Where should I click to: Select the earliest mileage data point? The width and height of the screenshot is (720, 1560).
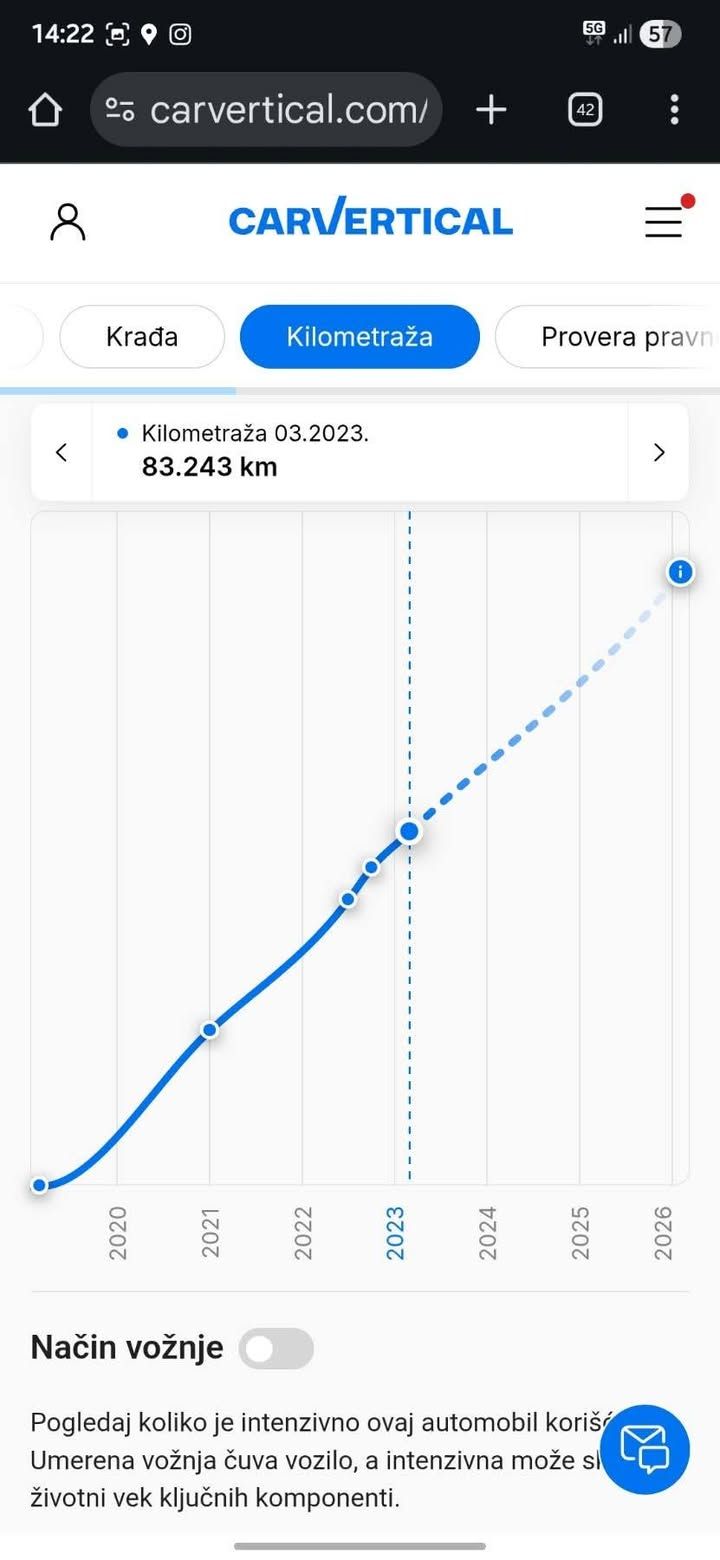click(x=40, y=1185)
